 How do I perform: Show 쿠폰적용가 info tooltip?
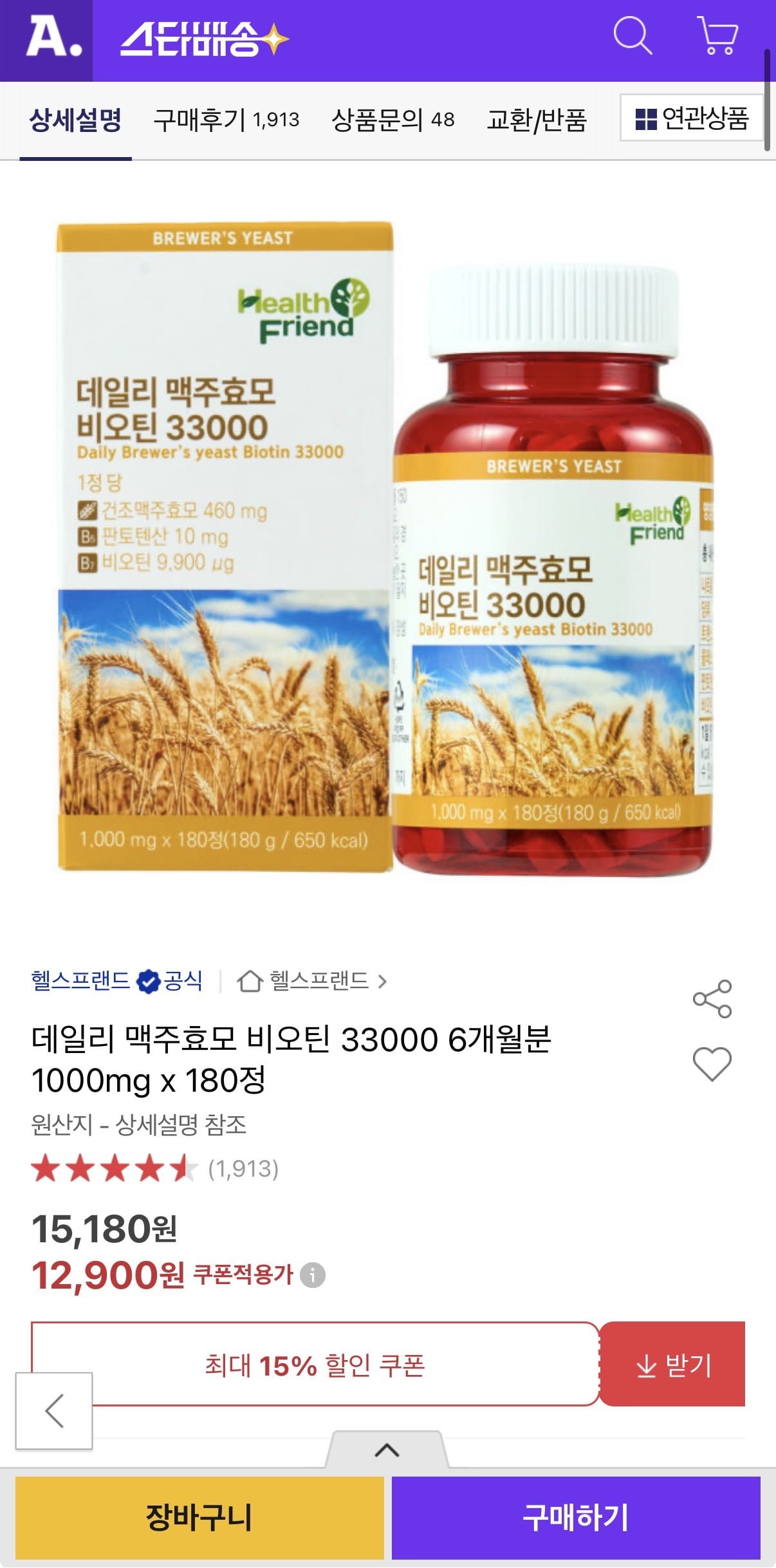coord(313,1274)
